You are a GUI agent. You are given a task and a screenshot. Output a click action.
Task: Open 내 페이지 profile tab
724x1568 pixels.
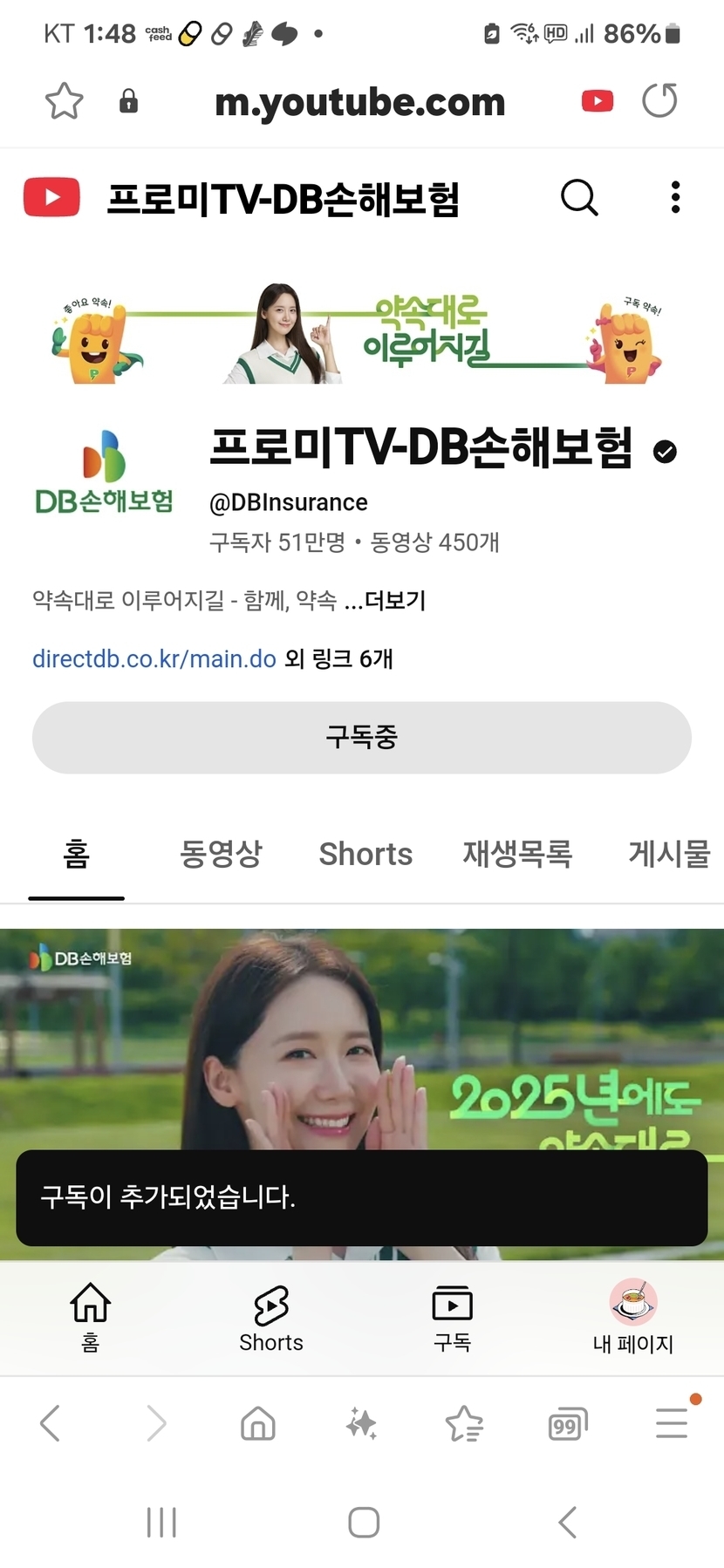pyautogui.click(x=632, y=1316)
